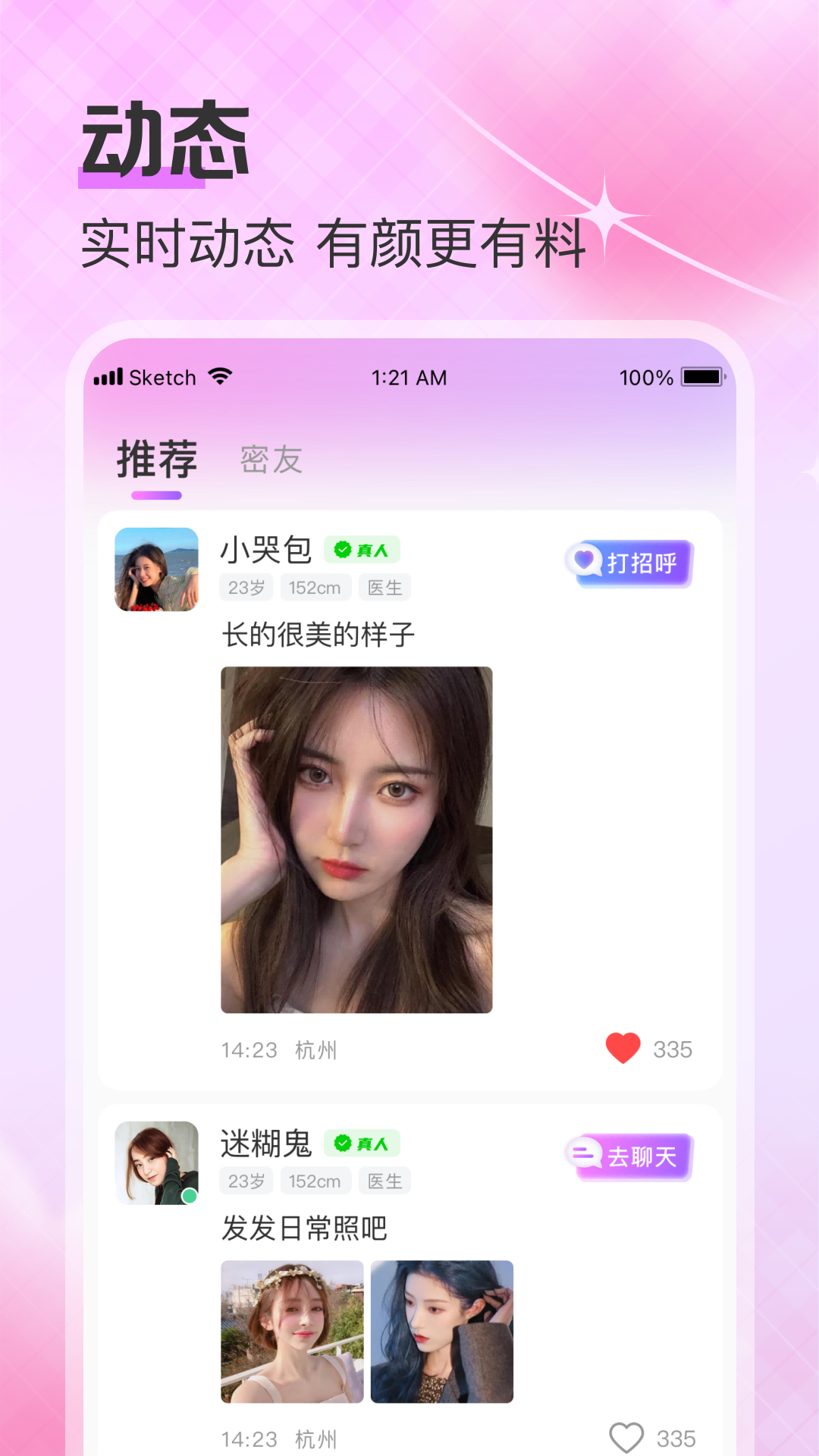Tap the empty heart icon on 迷糊鬼's post

(626, 1439)
